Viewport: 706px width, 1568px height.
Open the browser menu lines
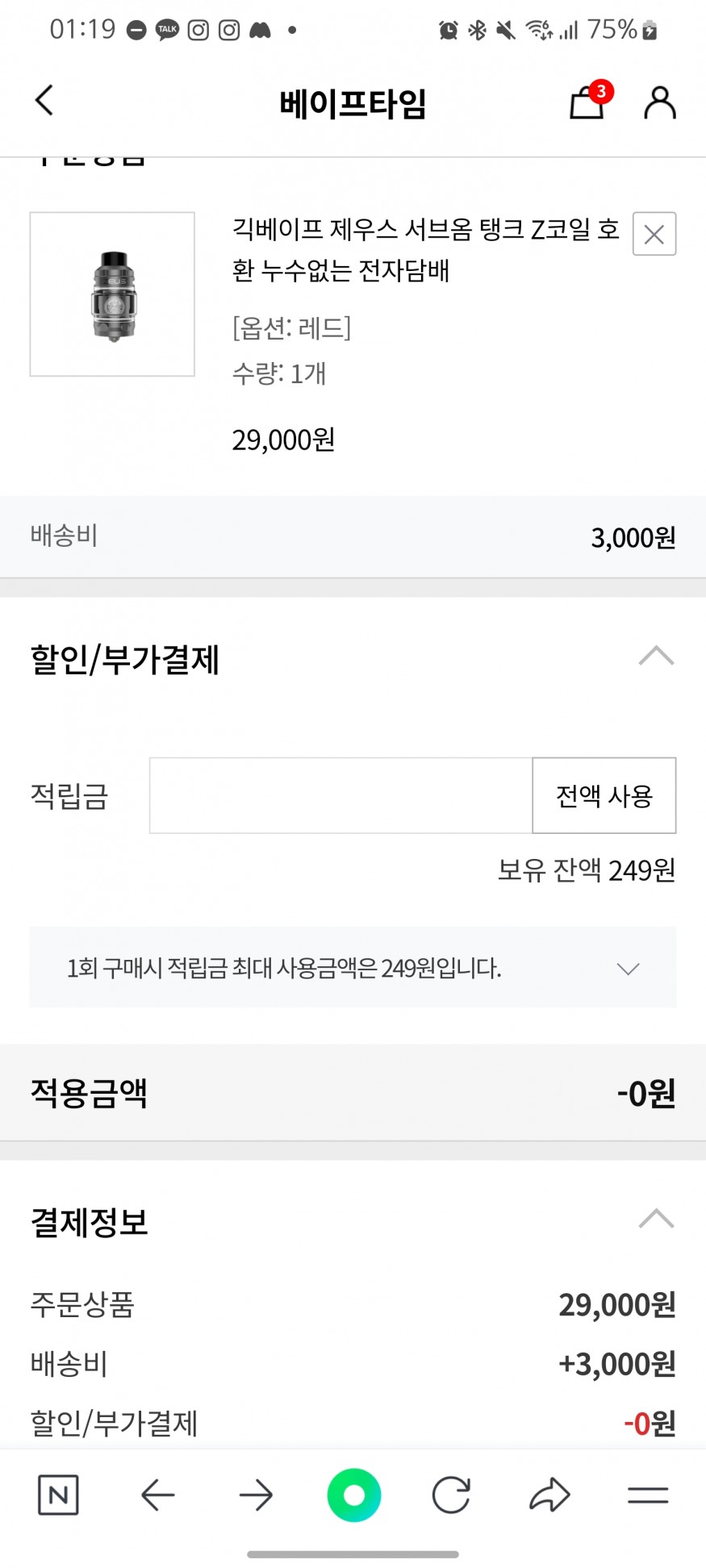(648, 1495)
